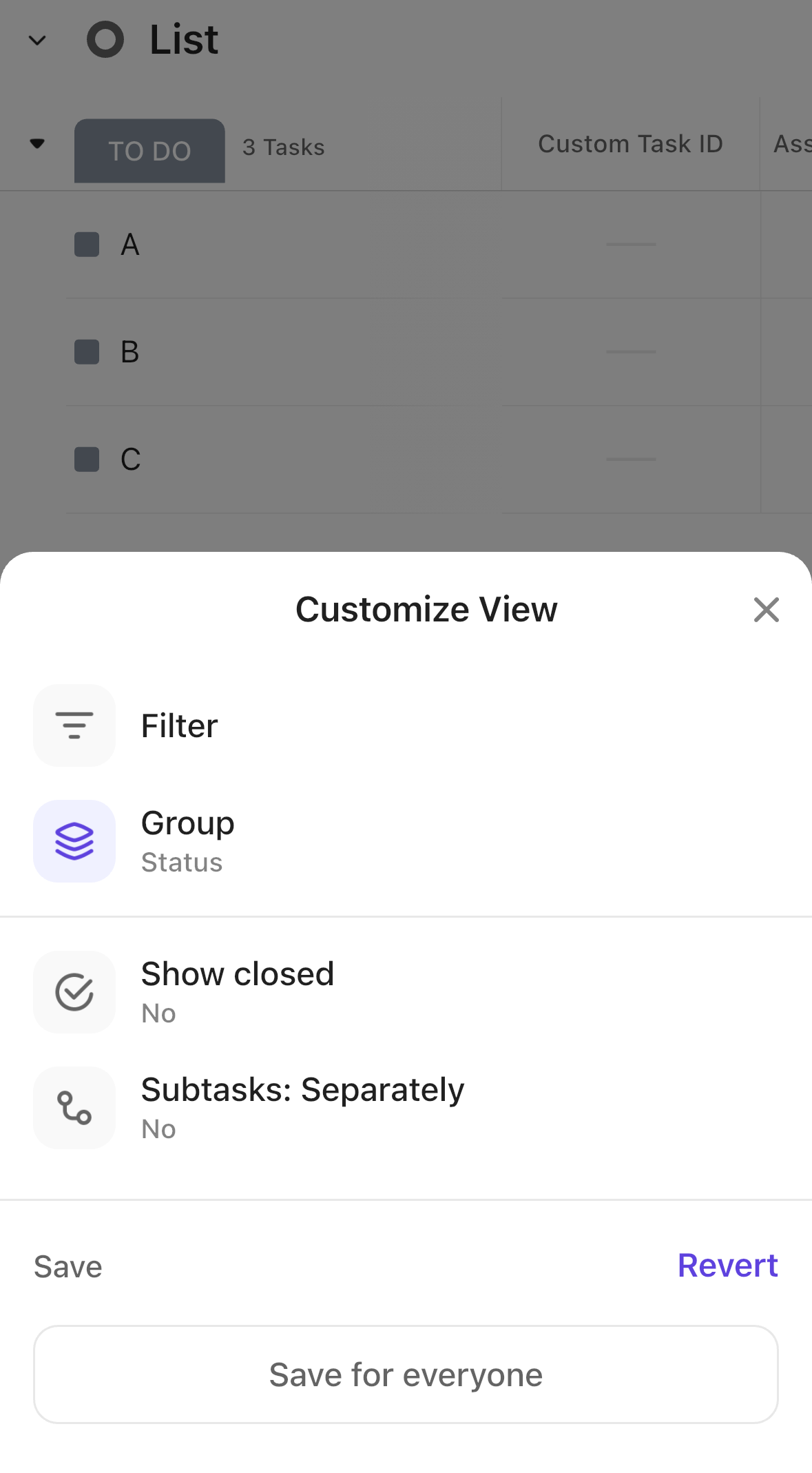812x1473 pixels.
Task: Expand the TO DO group triangle
Action: pyautogui.click(x=38, y=145)
